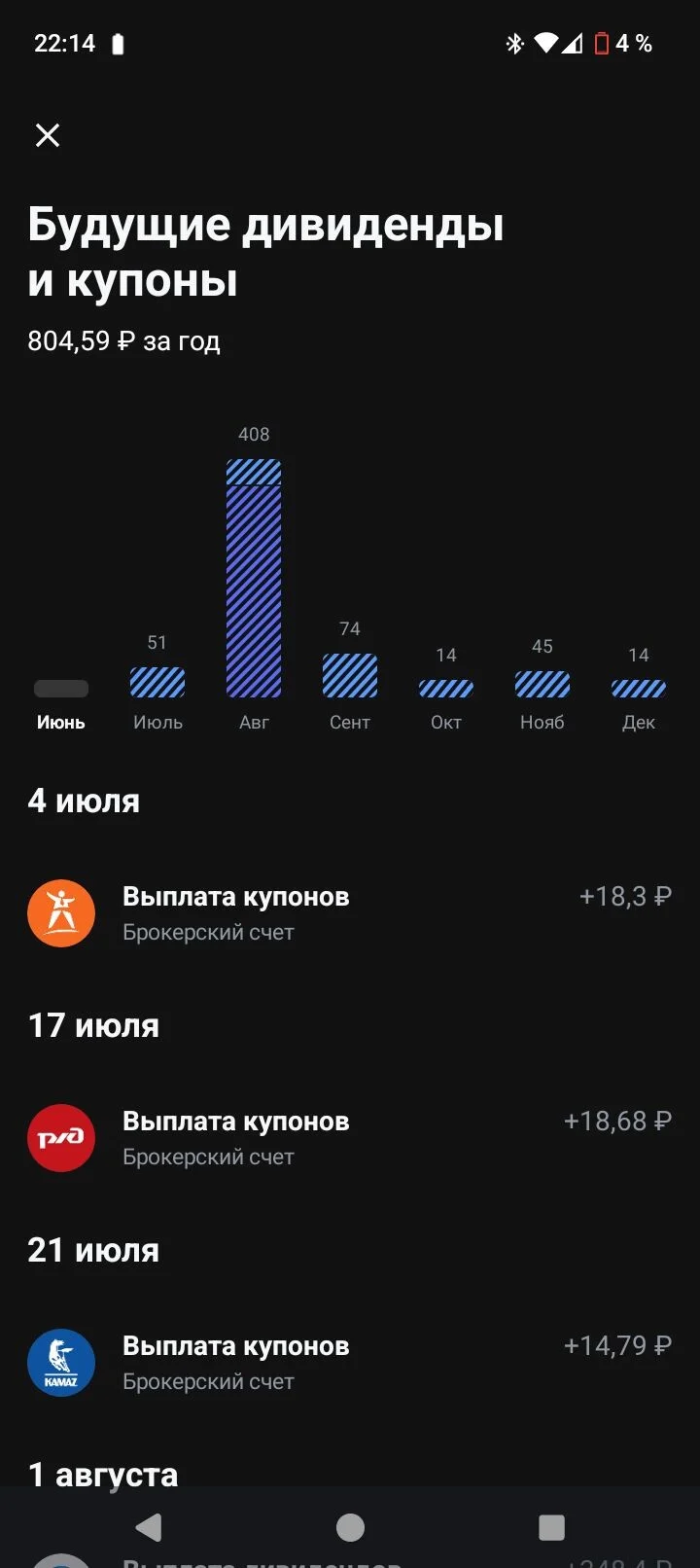Open the 21 июля Kamaz coupon payment
The width and height of the screenshot is (700, 1568).
click(x=350, y=1363)
